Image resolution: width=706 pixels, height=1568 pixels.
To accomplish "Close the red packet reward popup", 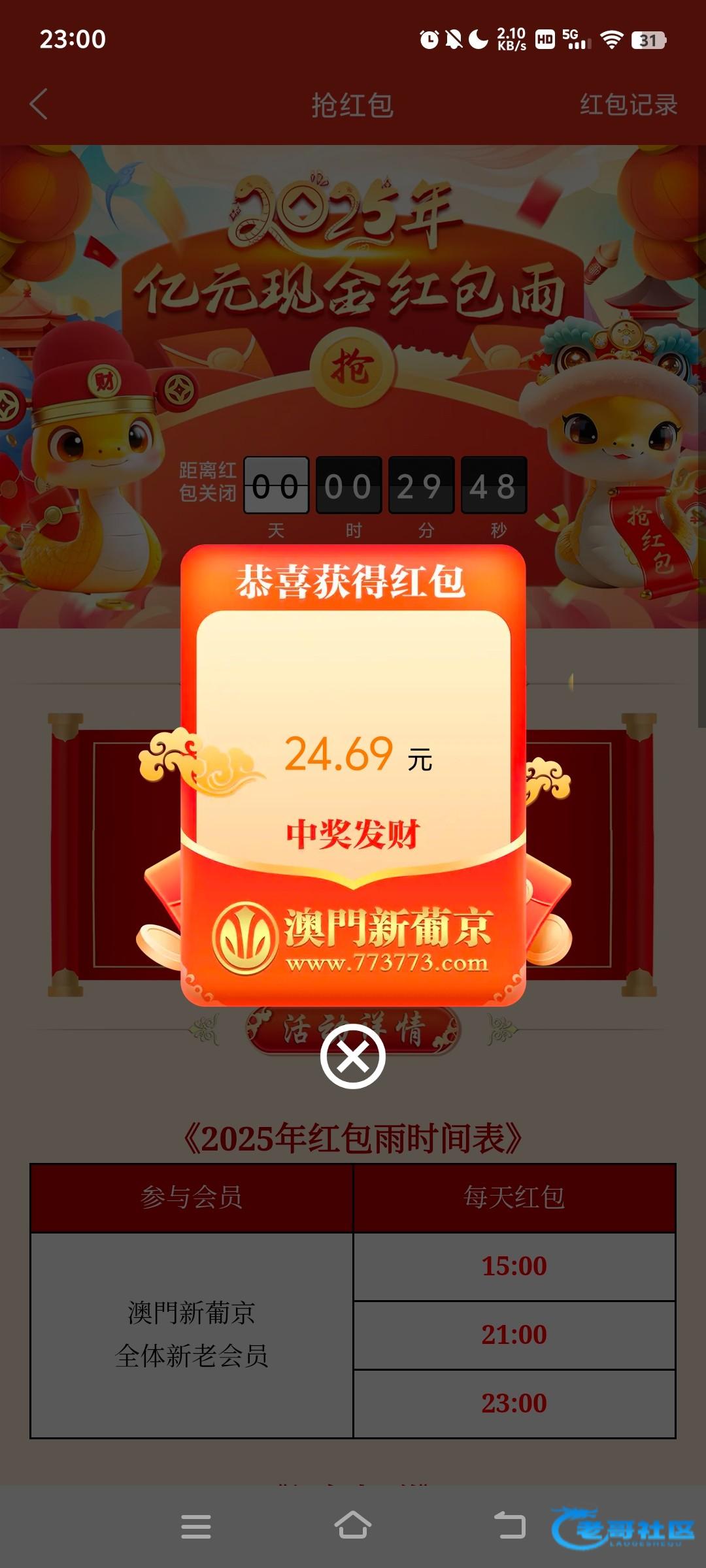I will click(x=353, y=1056).
